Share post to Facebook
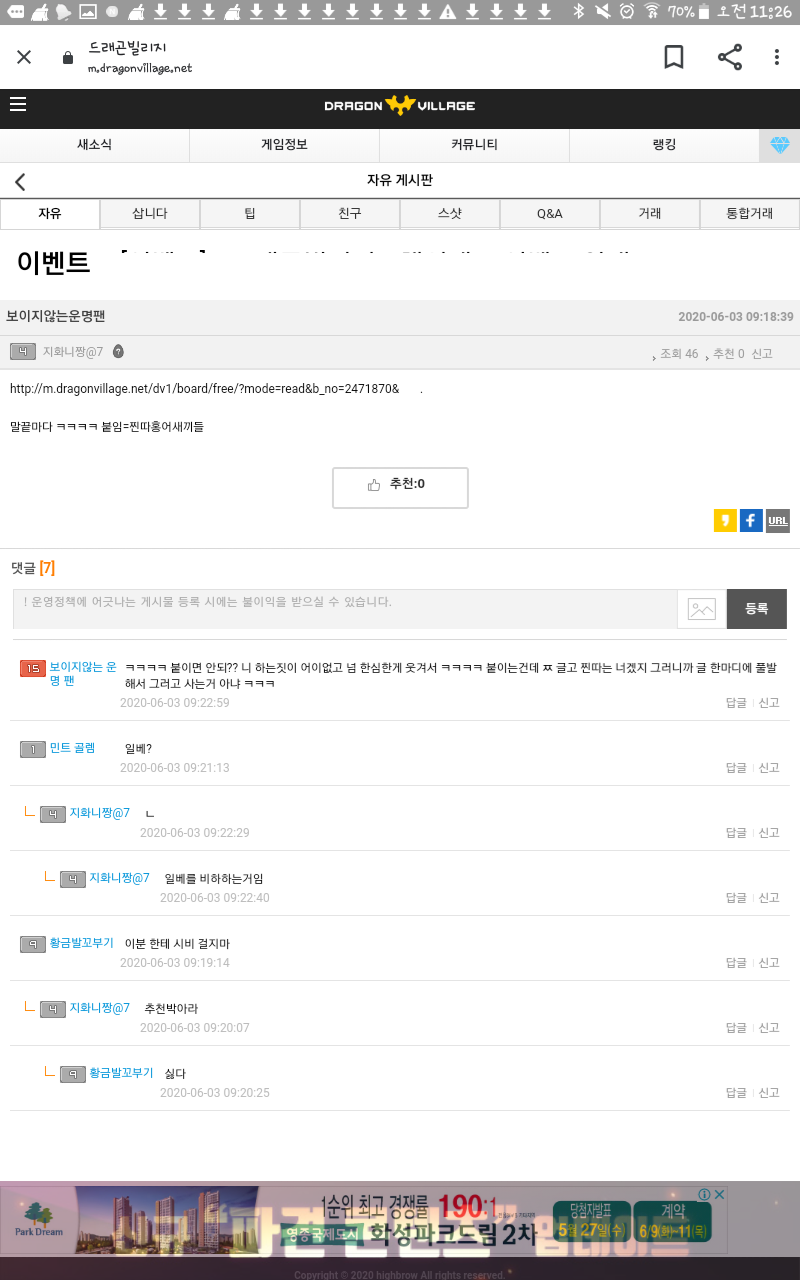The image size is (800, 1280). pos(751,521)
